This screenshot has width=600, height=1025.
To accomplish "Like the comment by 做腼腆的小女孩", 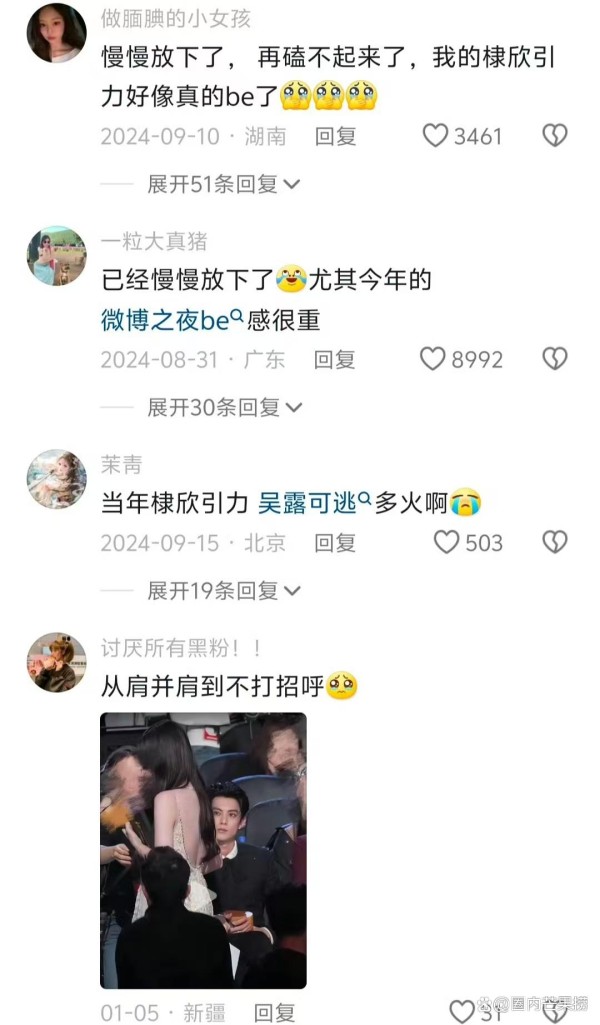I will [462, 136].
